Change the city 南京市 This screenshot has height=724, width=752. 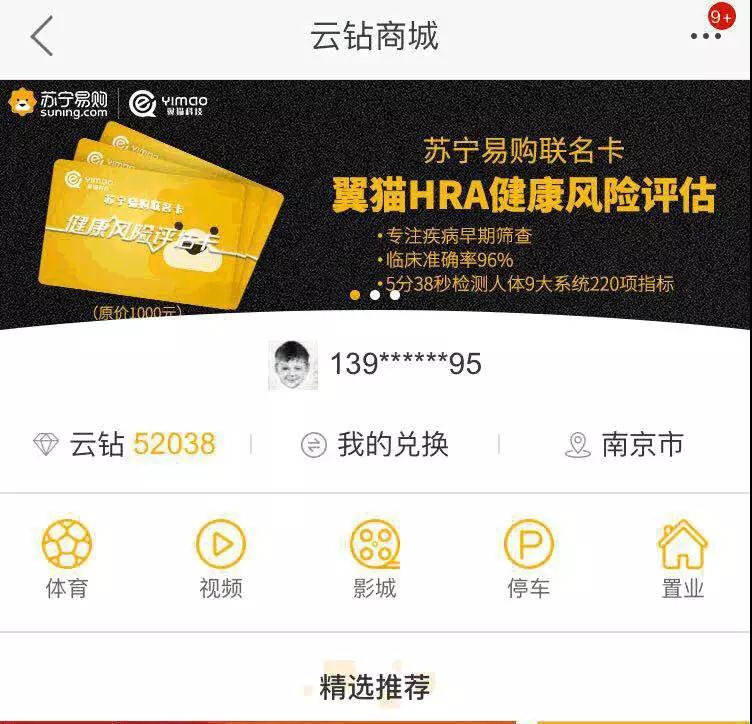pyautogui.click(x=625, y=445)
